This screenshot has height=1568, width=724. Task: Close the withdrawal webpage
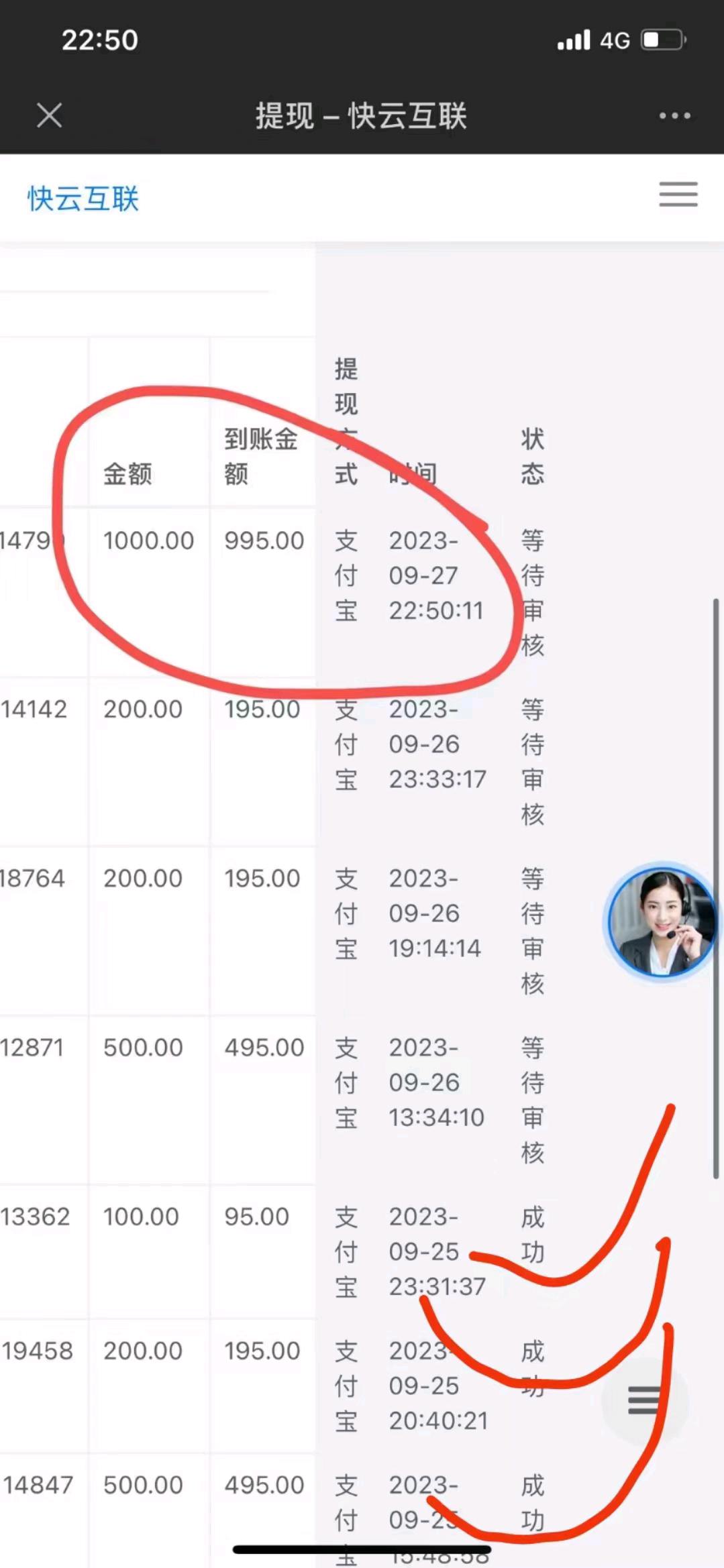(50, 115)
